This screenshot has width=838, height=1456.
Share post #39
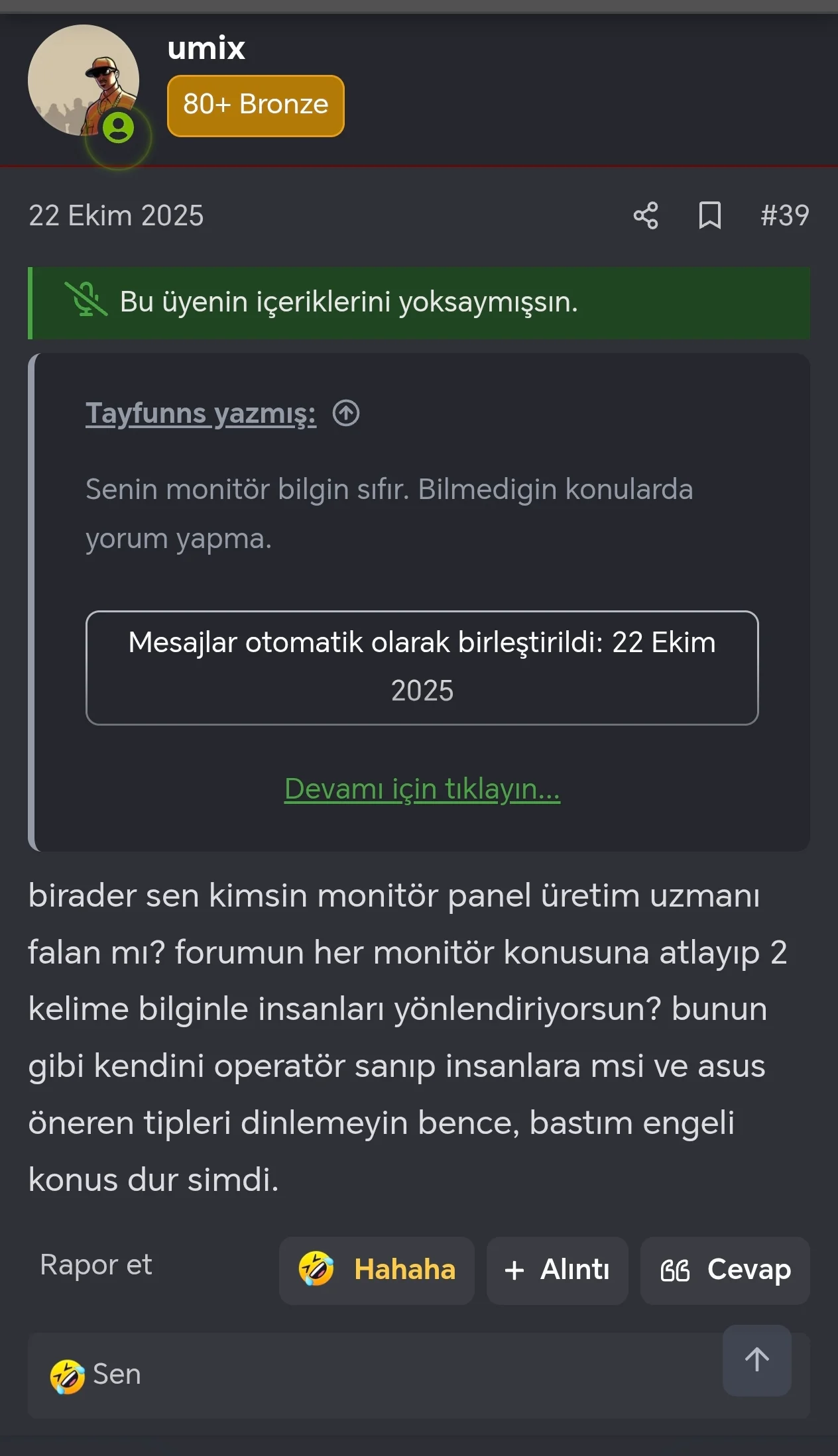click(x=645, y=215)
